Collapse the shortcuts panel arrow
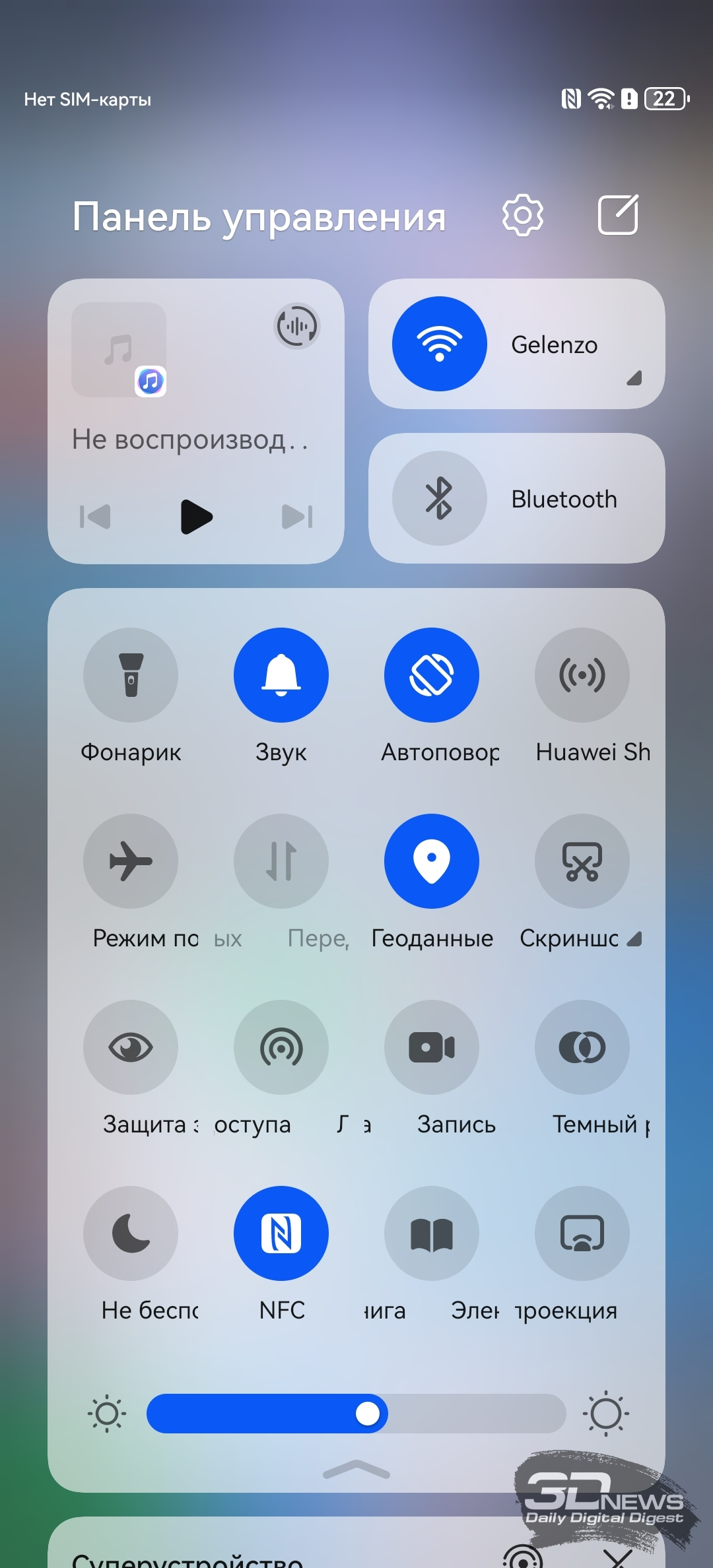This screenshot has width=713, height=1568. coord(356,1469)
